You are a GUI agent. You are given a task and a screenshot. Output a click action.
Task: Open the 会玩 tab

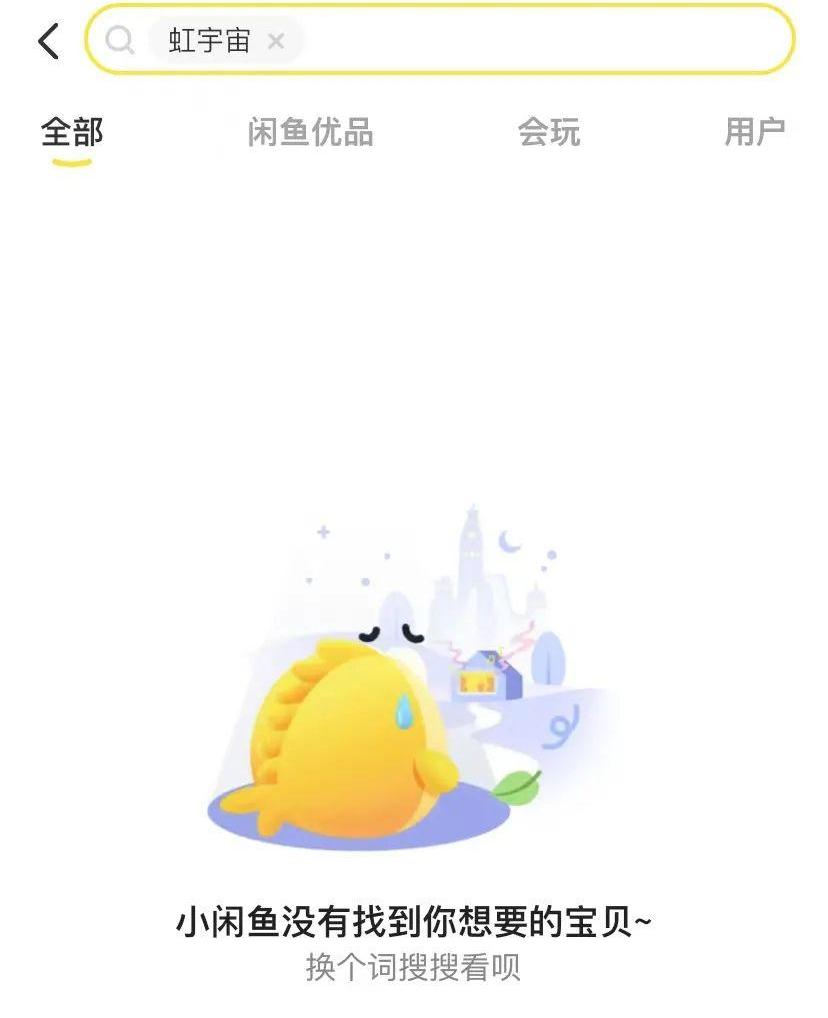coord(549,132)
